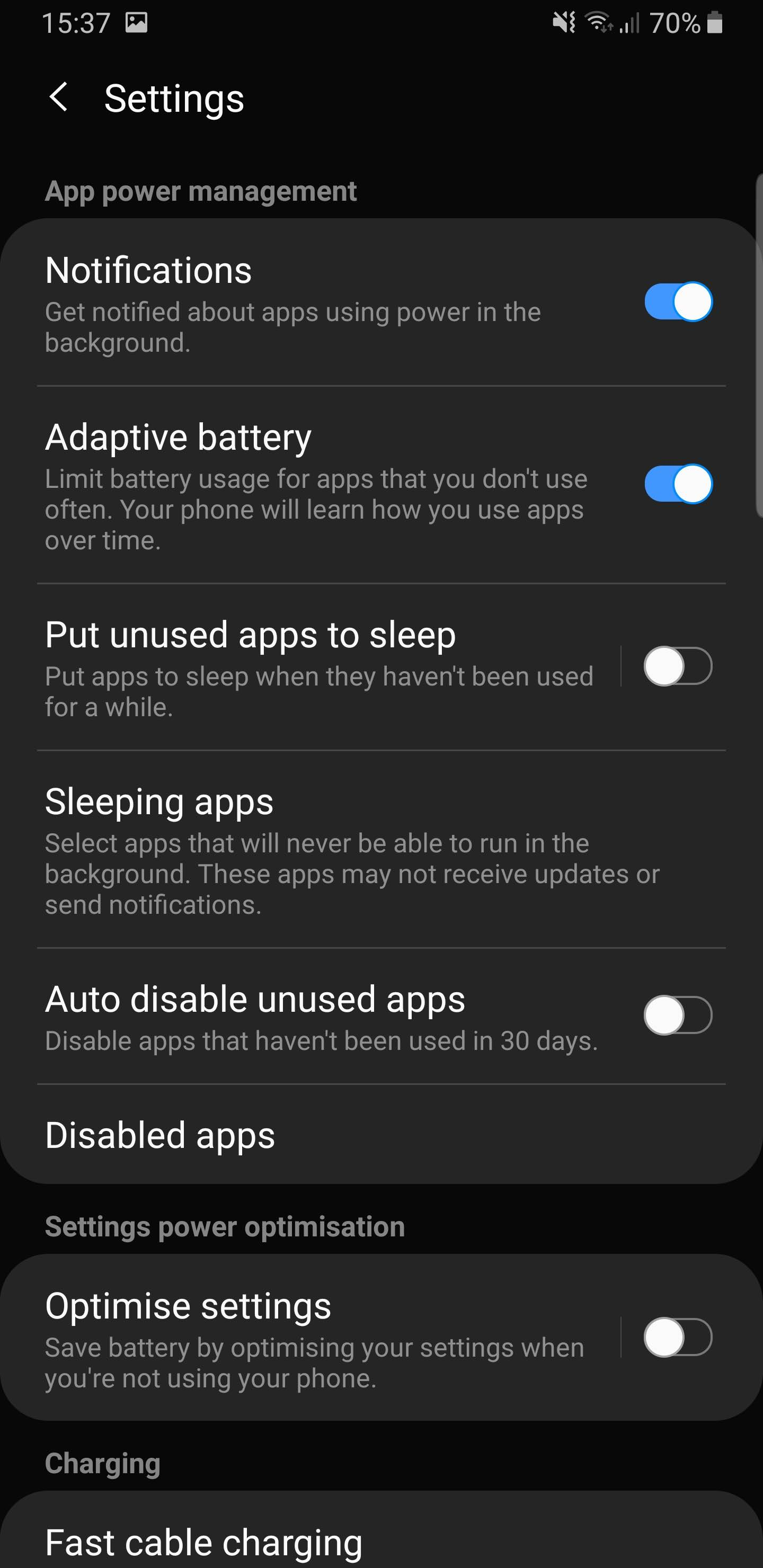Image resolution: width=763 pixels, height=1568 pixels.
Task: Open Disabled apps
Action: pyautogui.click(x=381, y=1135)
